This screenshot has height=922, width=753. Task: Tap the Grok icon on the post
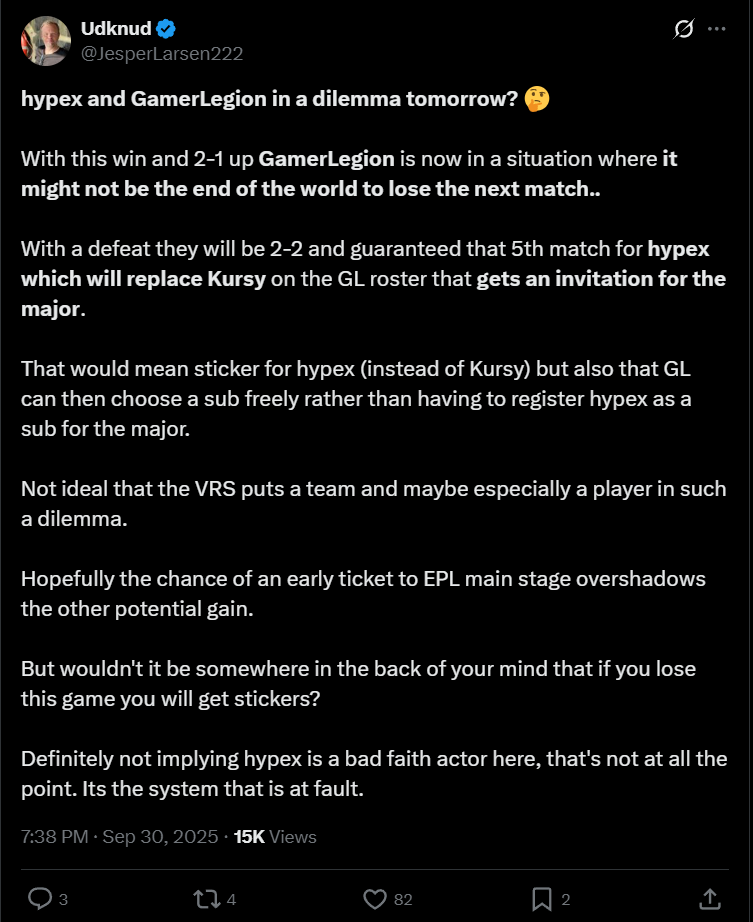[x=683, y=29]
